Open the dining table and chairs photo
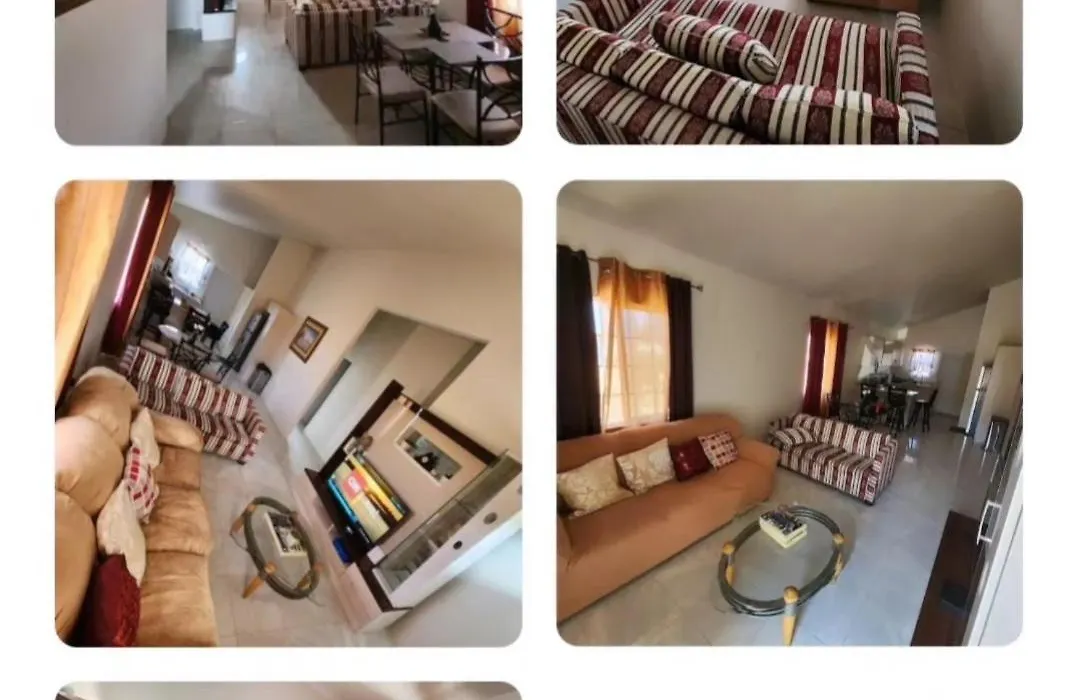Screen dimensions: 1080x700 pos(288,70)
